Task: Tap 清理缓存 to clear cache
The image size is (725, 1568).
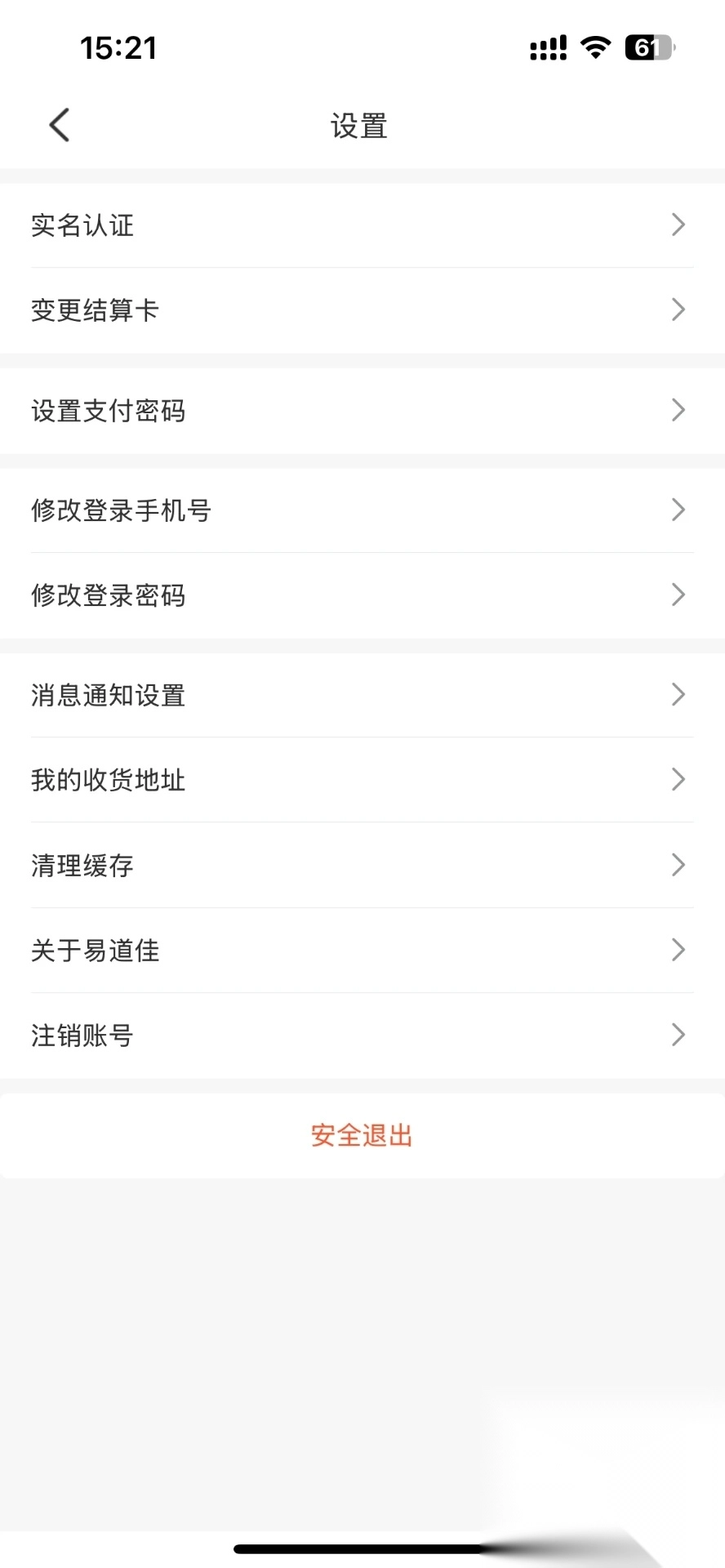Action: point(82,865)
